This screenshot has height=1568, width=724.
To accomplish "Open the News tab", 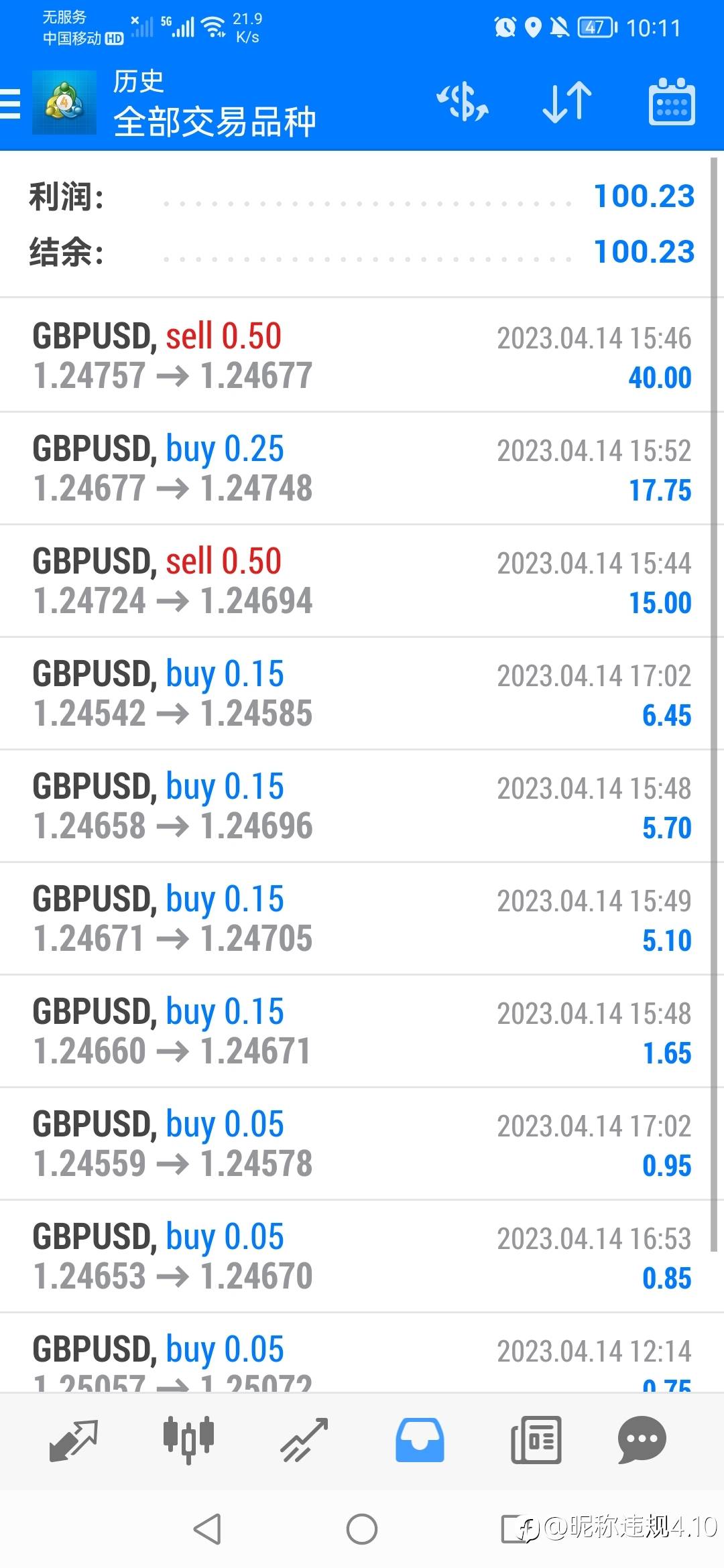I will coord(536,1440).
